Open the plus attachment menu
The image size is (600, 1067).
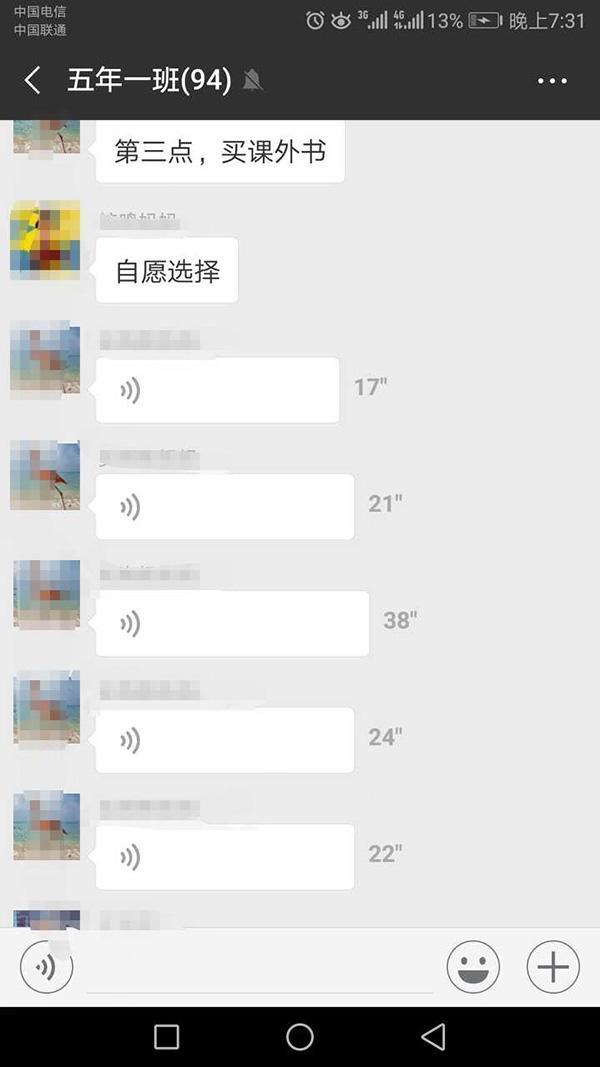(x=552, y=967)
